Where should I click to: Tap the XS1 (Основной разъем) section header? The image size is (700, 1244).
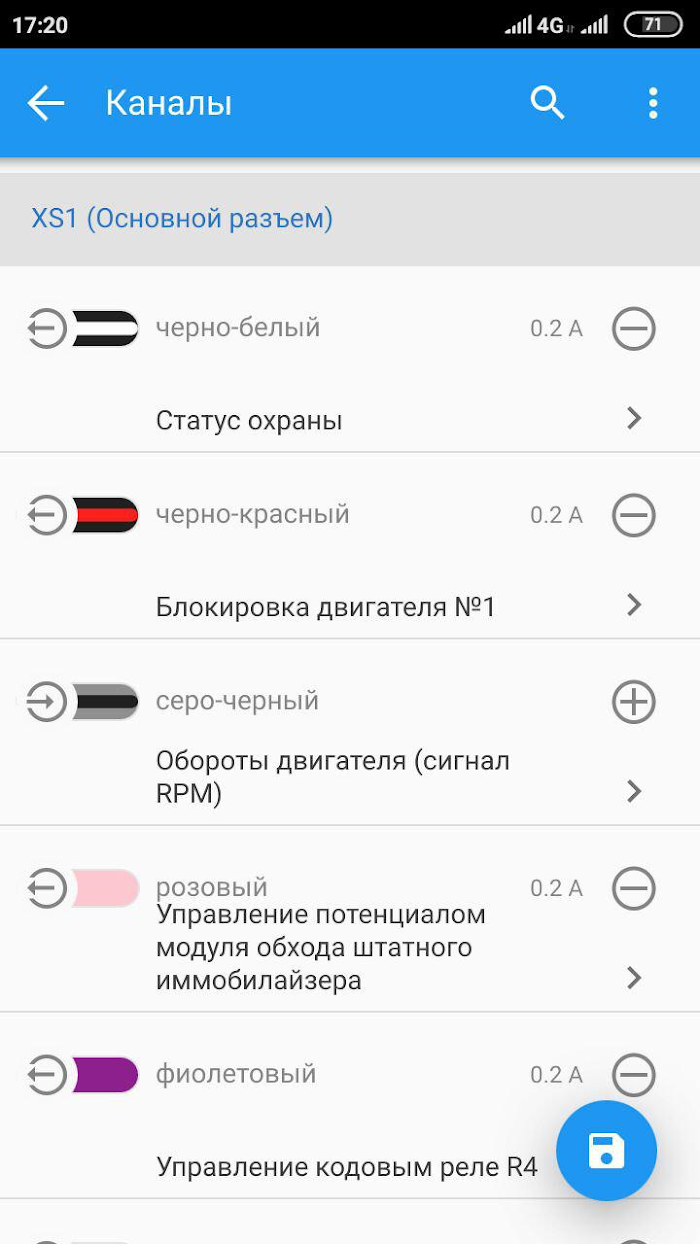(x=350, y=219)
